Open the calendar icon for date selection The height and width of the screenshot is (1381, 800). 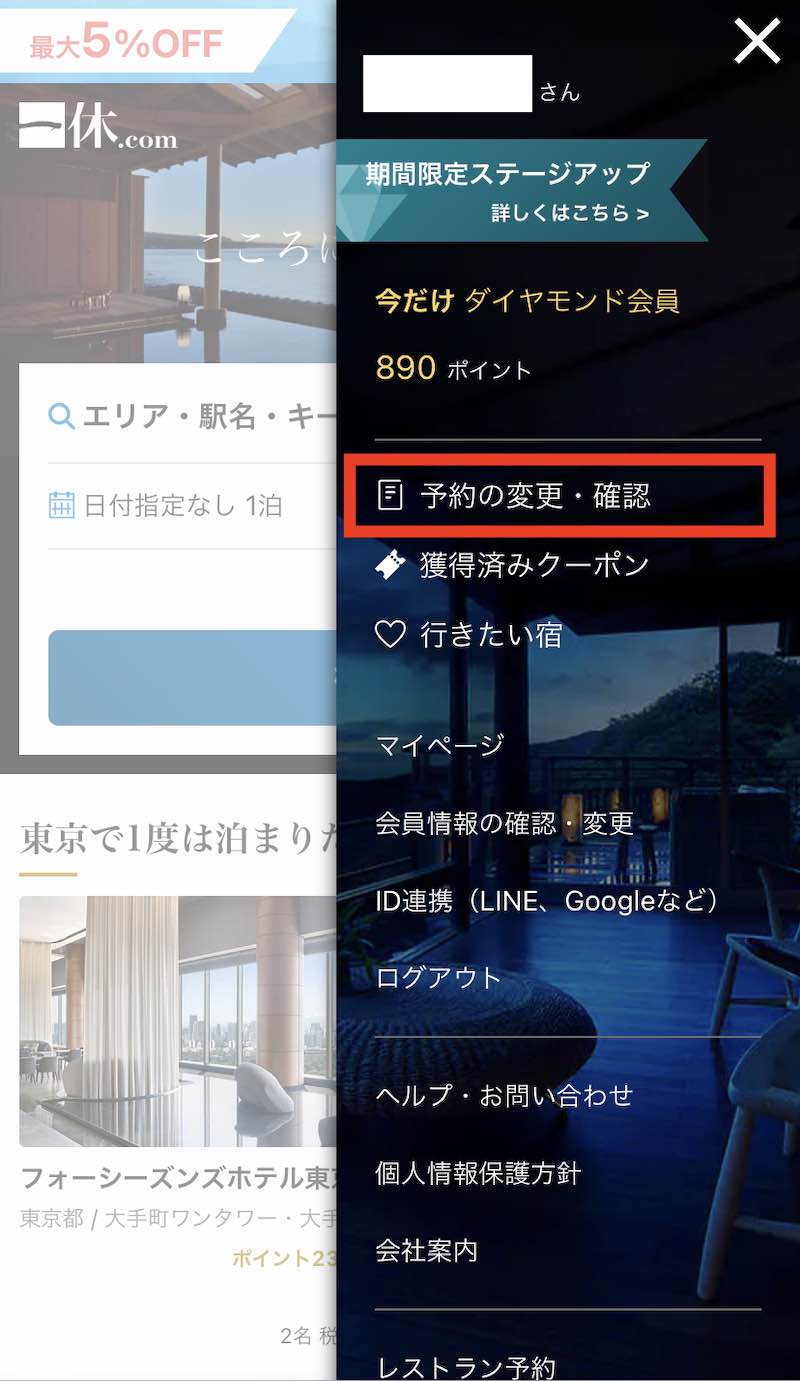(63, 505)
